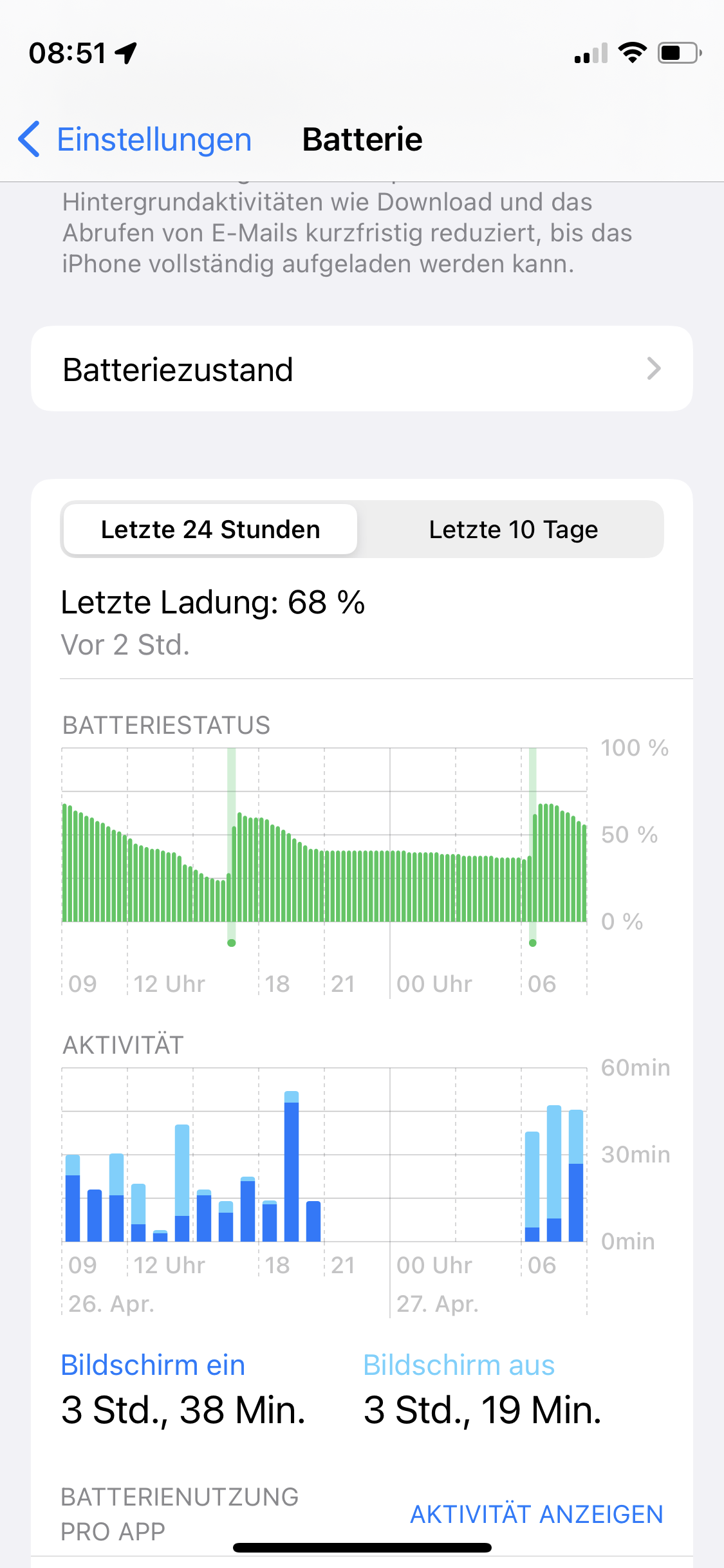Open the Batteriezustand row

pos(362,369)
